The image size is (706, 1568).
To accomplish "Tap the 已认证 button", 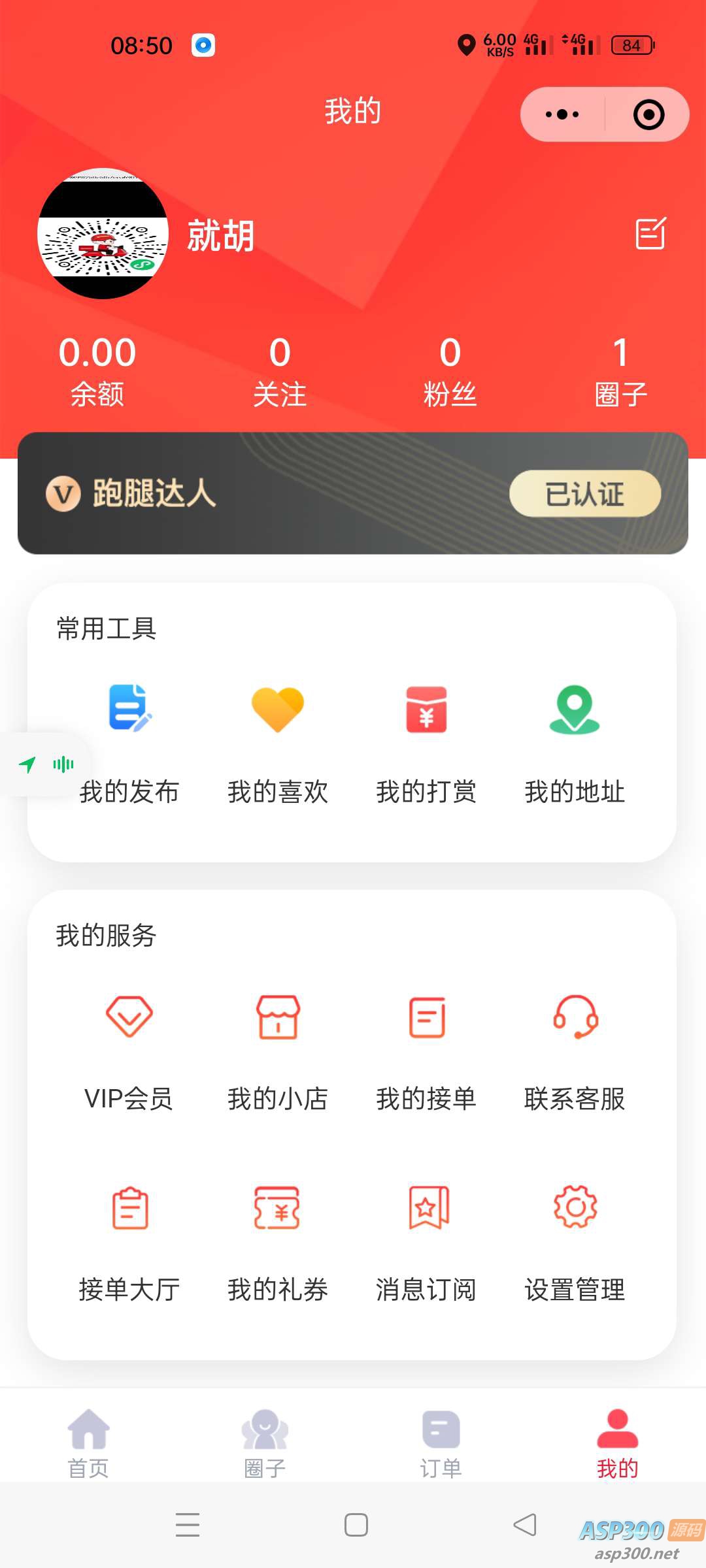I will point(585,494).
